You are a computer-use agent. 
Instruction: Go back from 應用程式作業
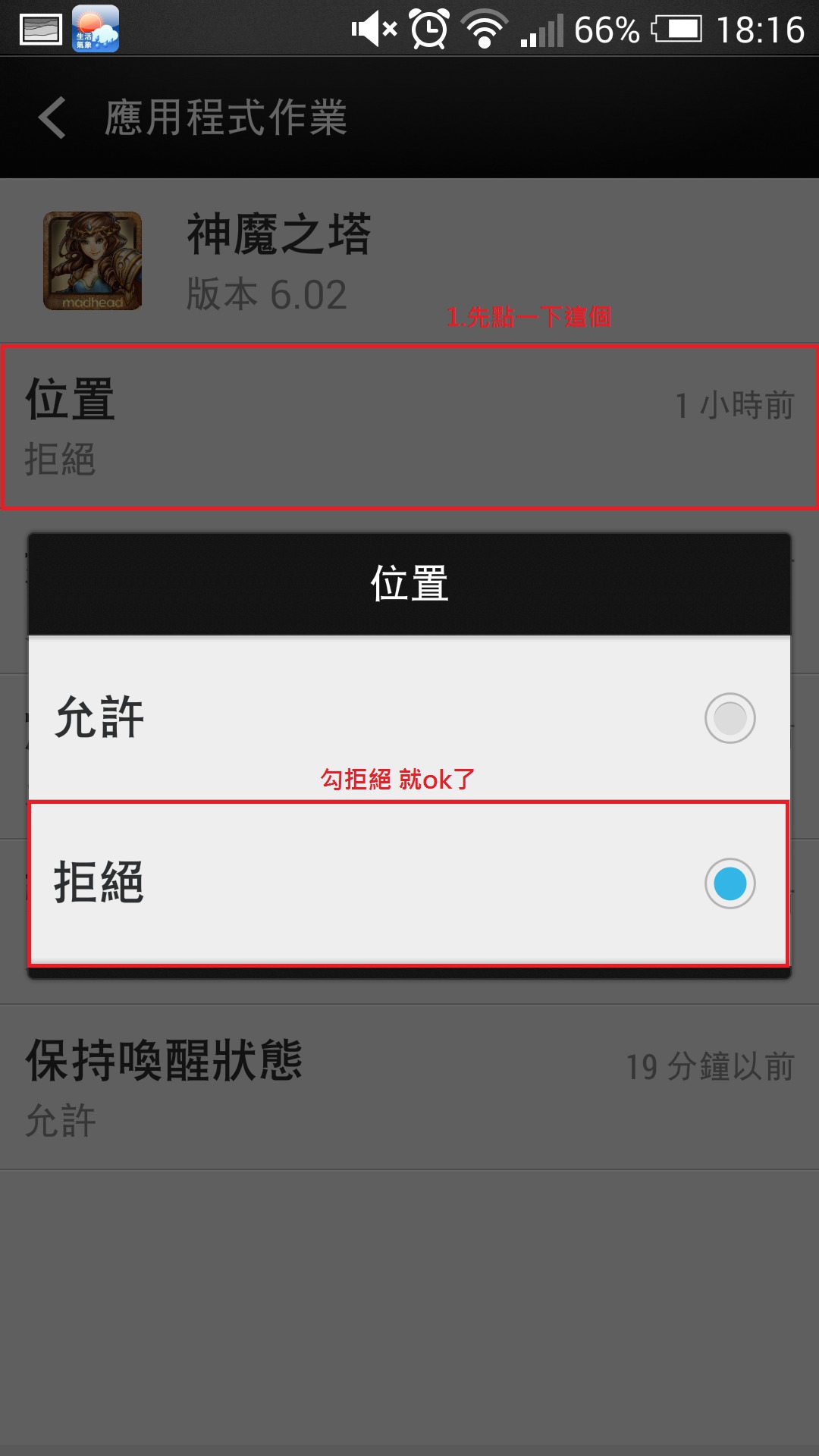pyautogui.click(x=53, y=118)
